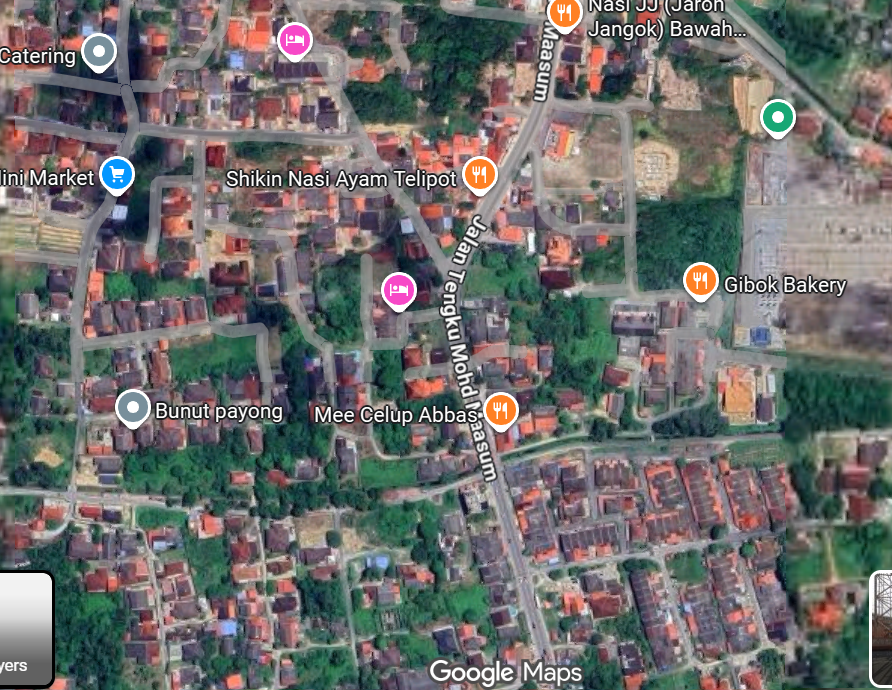Open the layers tile
892x690 pixels.
(26, 628)
